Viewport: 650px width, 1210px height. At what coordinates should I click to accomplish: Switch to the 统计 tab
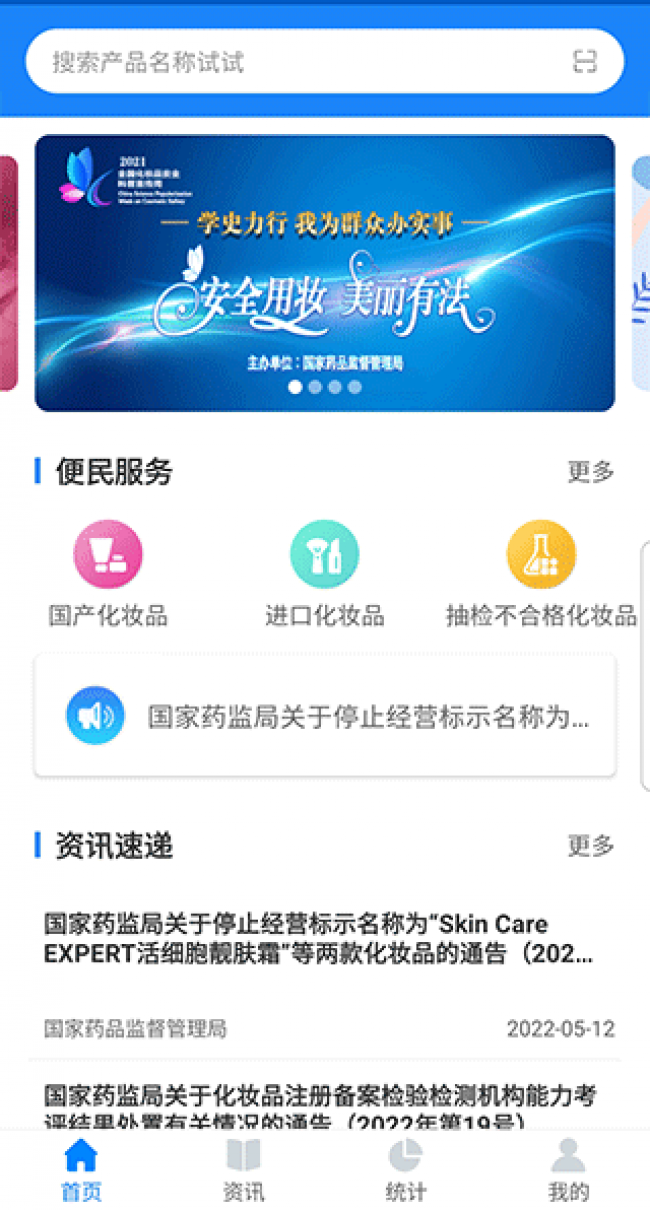pyautogui.click(x=405, y=1170)
